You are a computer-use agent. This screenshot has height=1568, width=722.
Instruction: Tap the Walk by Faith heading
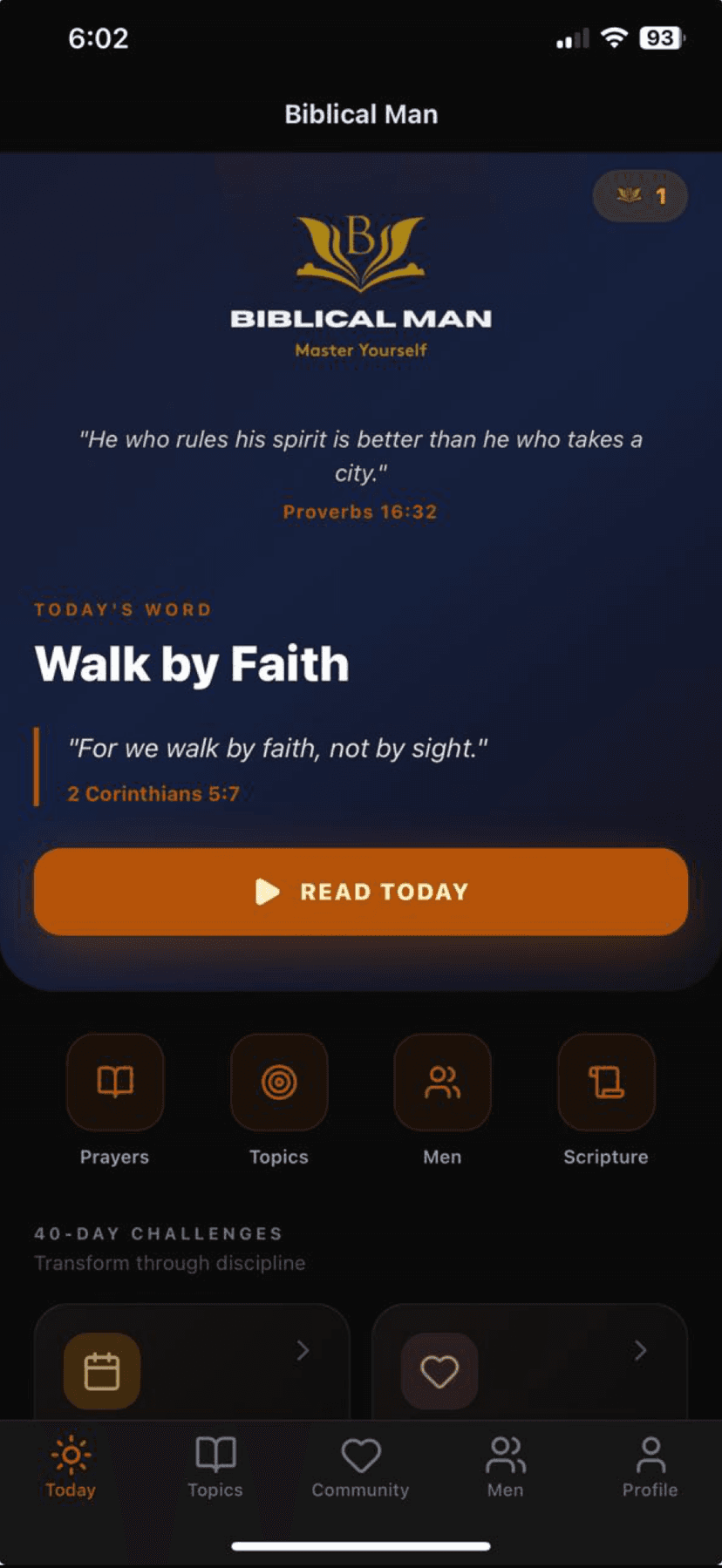click(191, 663)
